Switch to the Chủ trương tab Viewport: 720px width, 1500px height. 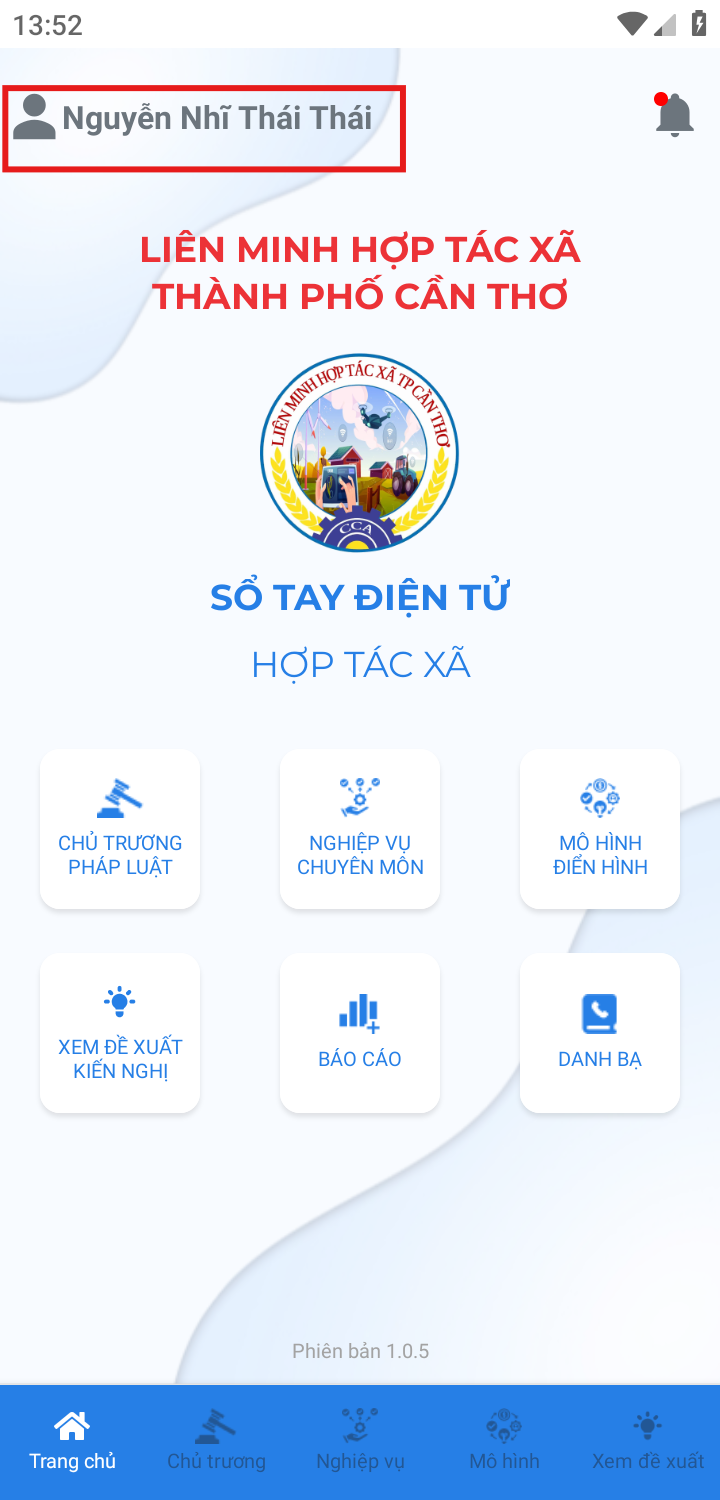tap(216, 1442)
